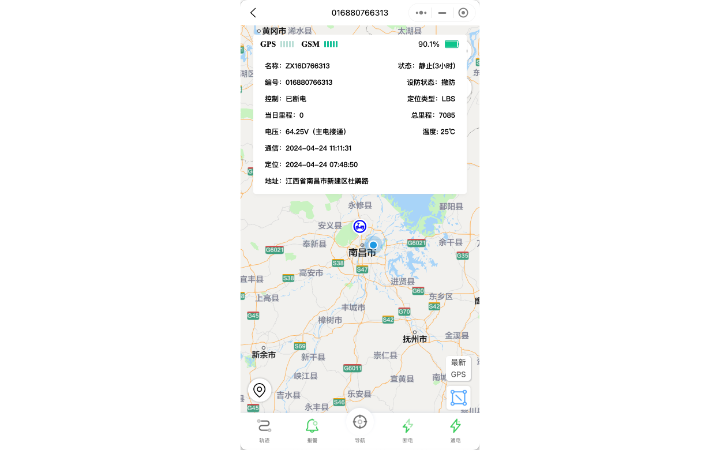Tap the location pin button on the map
The image size is (720, 450).
coord(259,390)
